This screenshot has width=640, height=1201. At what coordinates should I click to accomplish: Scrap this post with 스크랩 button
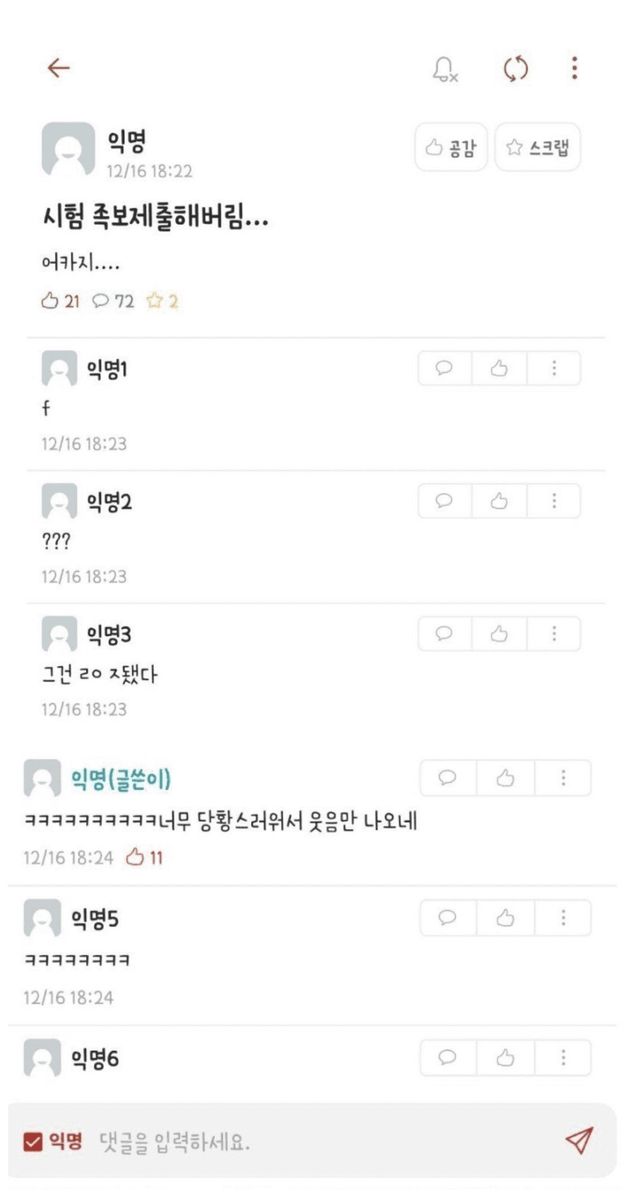coord(538,149)
